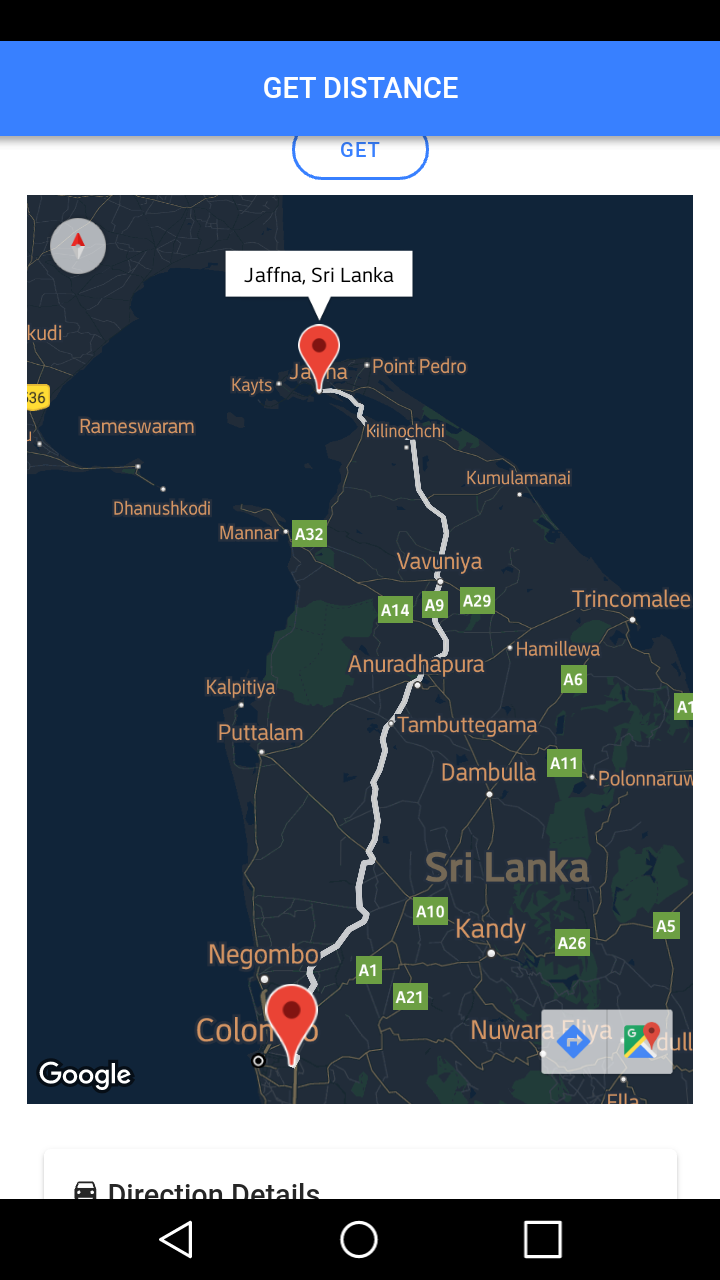Tap the Colombo location marker

coord(292,1018)
